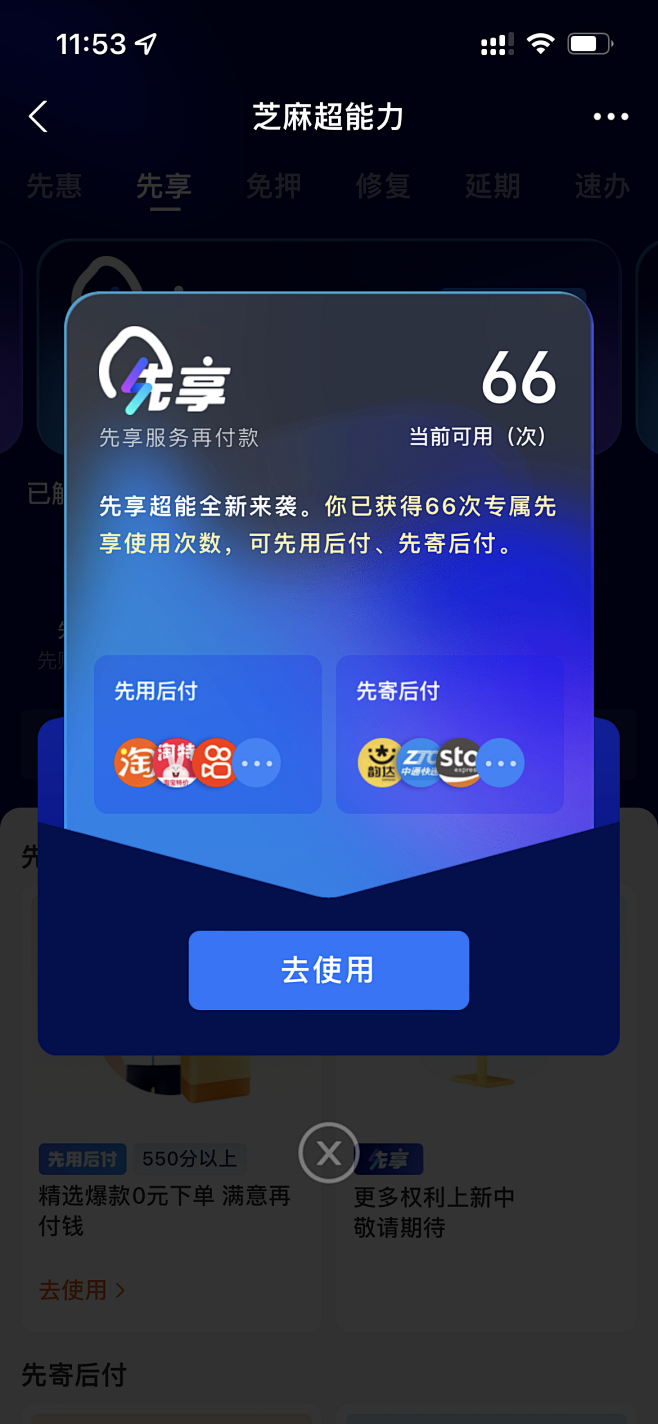Open the three-dot overflow menu
This screenshot has width=658, height=1424.
pos(610,117)
